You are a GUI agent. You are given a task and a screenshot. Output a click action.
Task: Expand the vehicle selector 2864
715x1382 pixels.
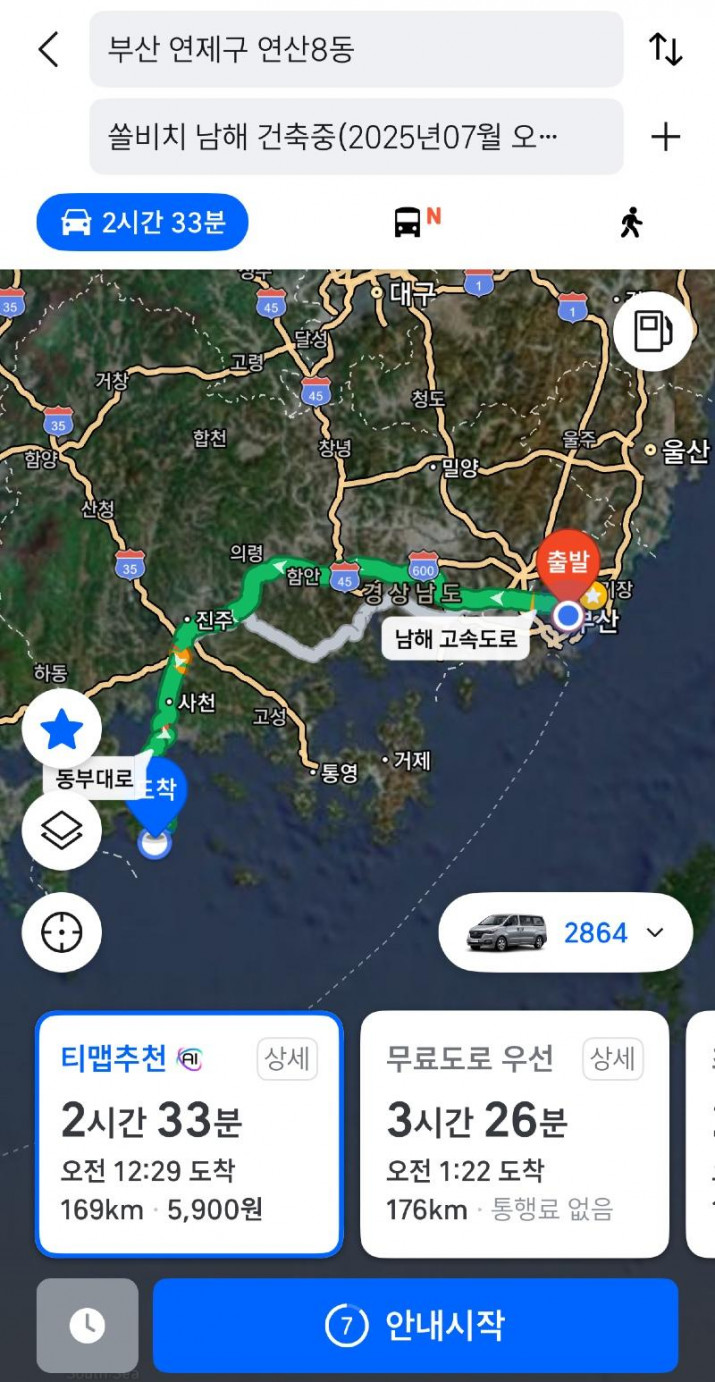pos(566,933)
